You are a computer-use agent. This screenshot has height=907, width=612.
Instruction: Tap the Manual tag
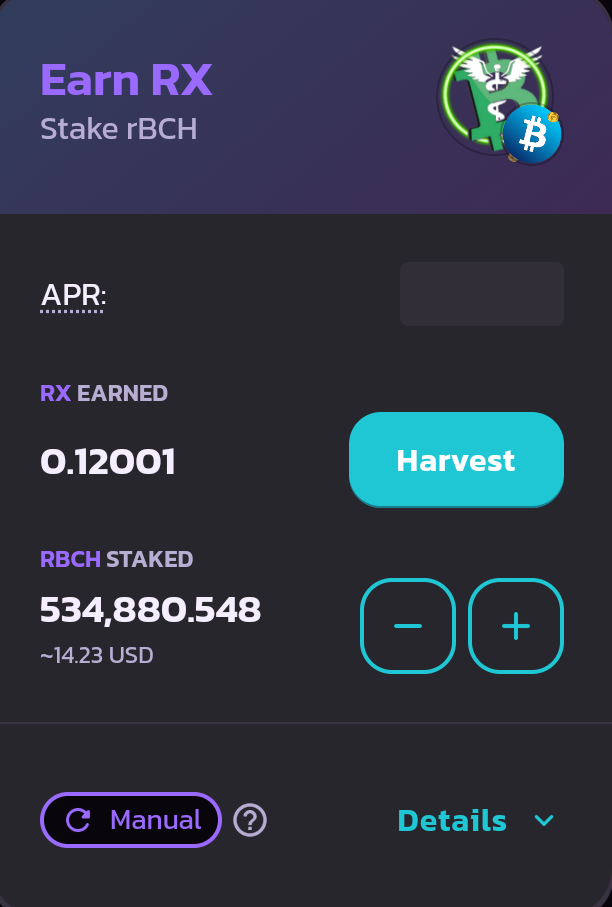coord(131,820)
